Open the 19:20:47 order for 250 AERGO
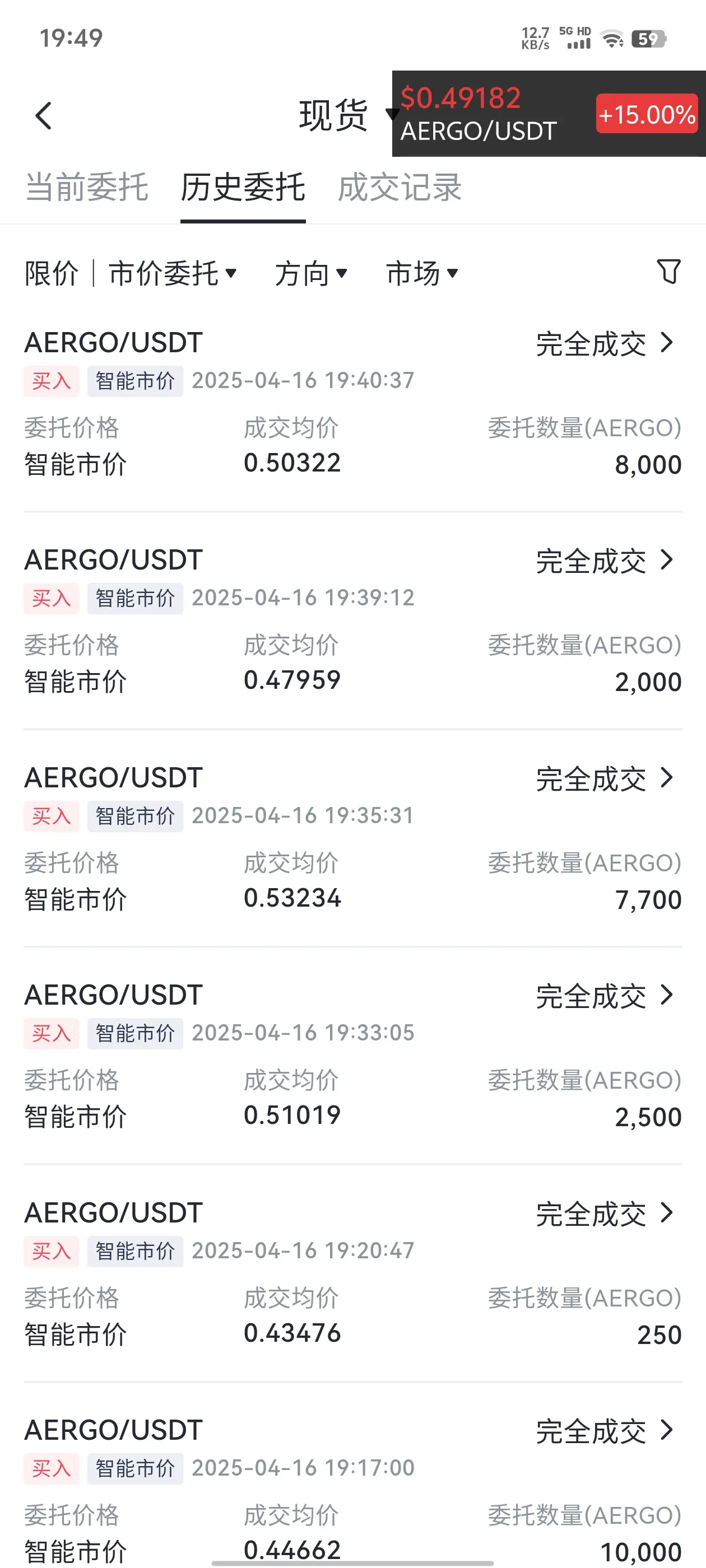 pos(606,1213)
